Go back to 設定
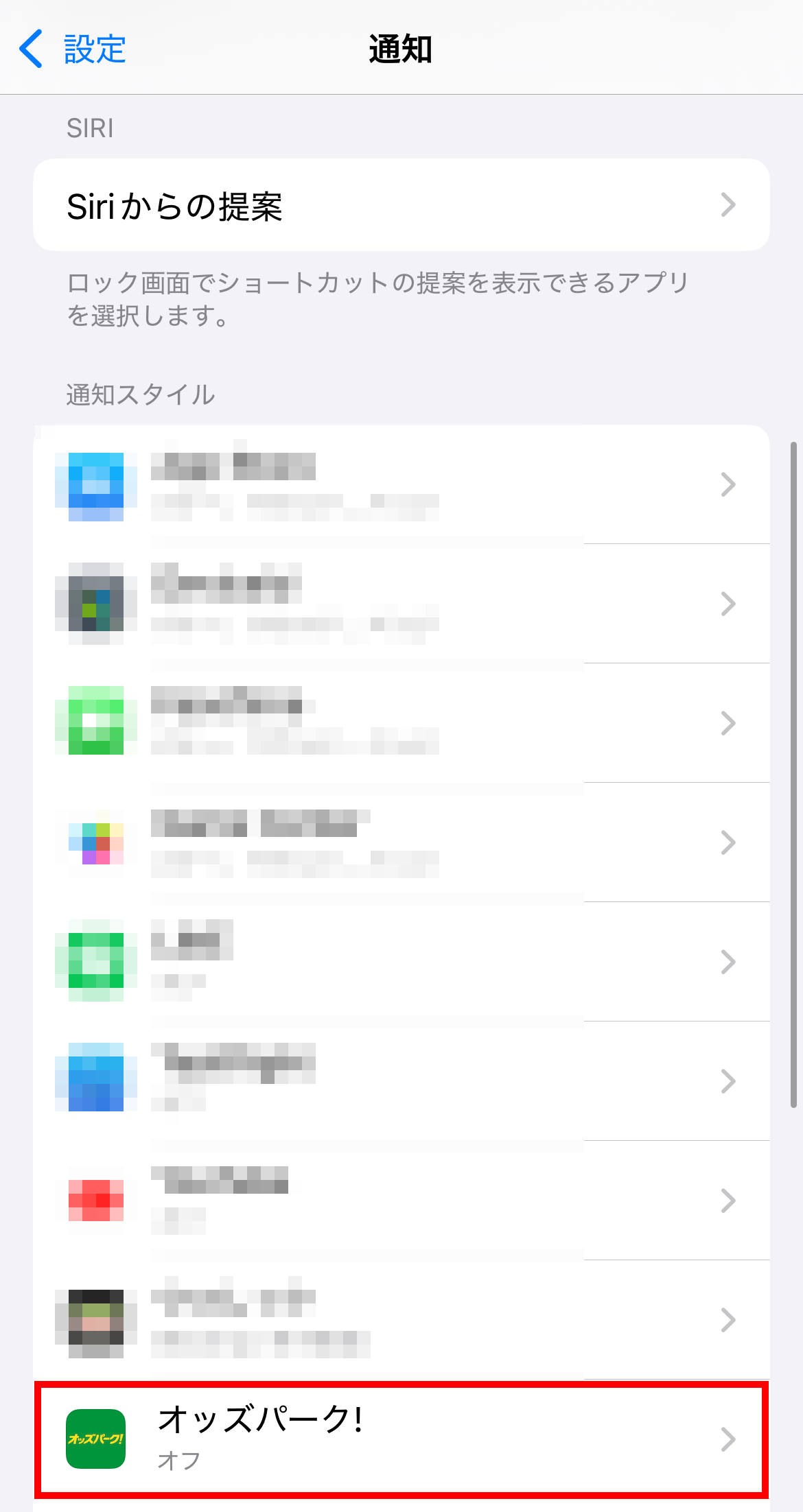This screenshot has width=803, height=1512. [x=73, y=49]
